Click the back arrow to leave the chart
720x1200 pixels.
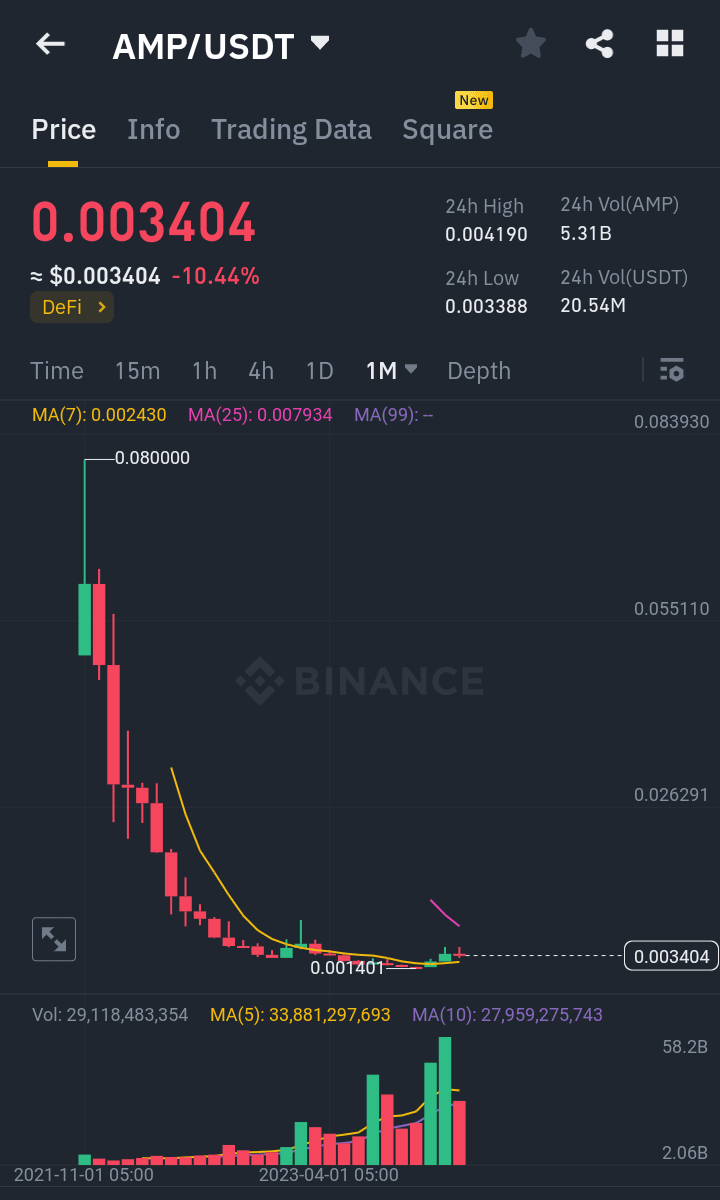50,44
